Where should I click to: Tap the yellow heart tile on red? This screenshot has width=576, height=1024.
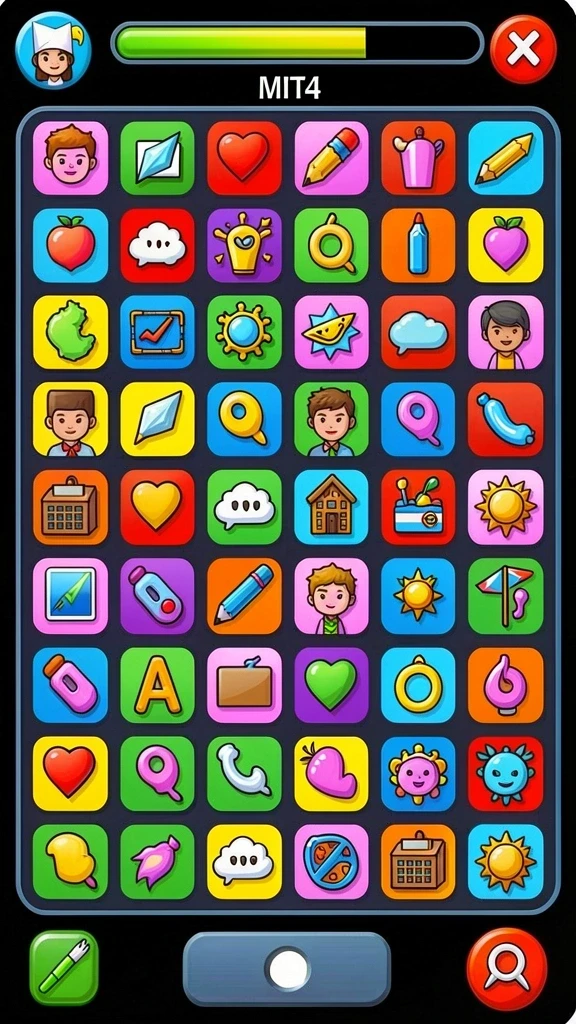(157, 507)
